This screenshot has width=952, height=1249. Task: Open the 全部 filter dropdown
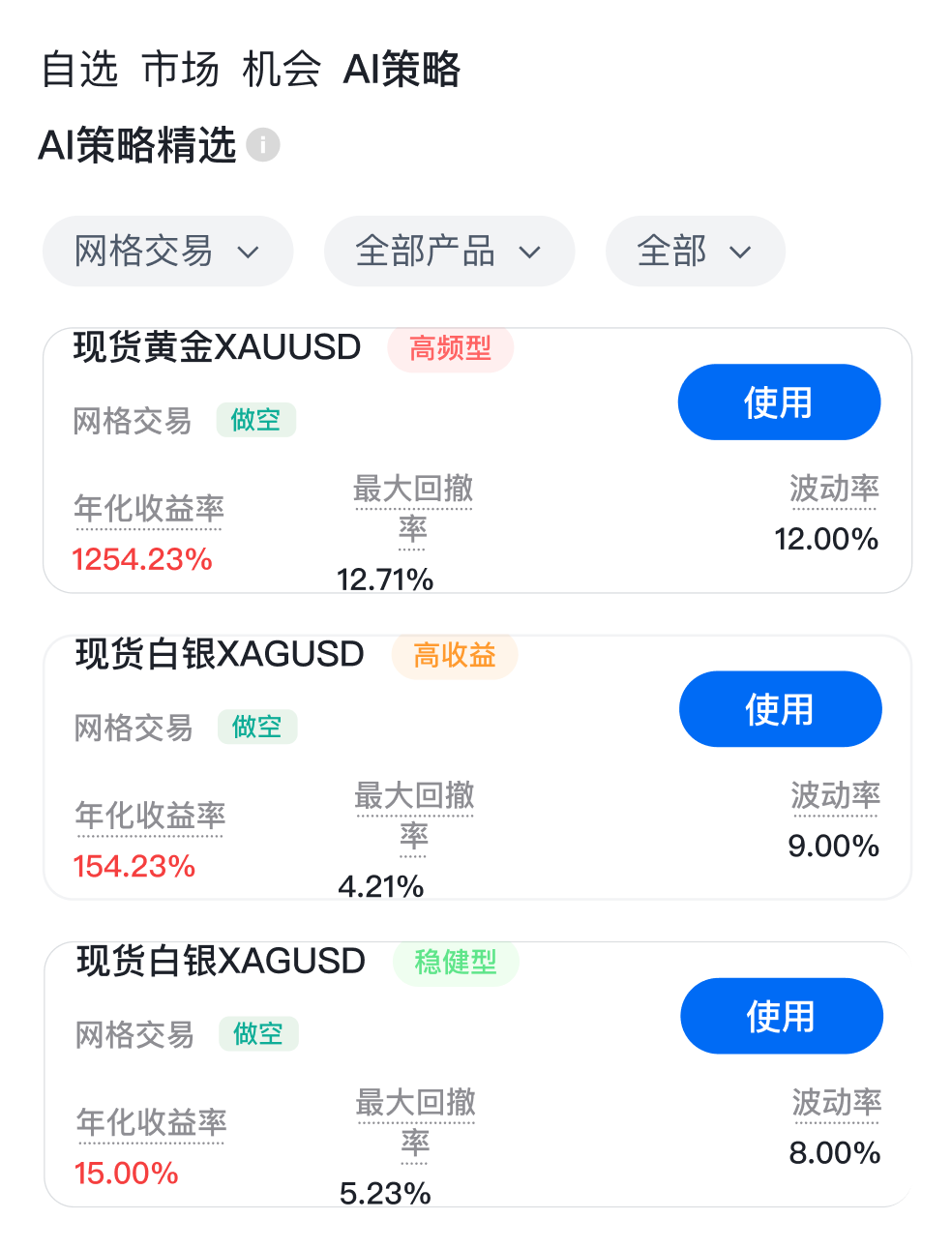tap(694, 251)
